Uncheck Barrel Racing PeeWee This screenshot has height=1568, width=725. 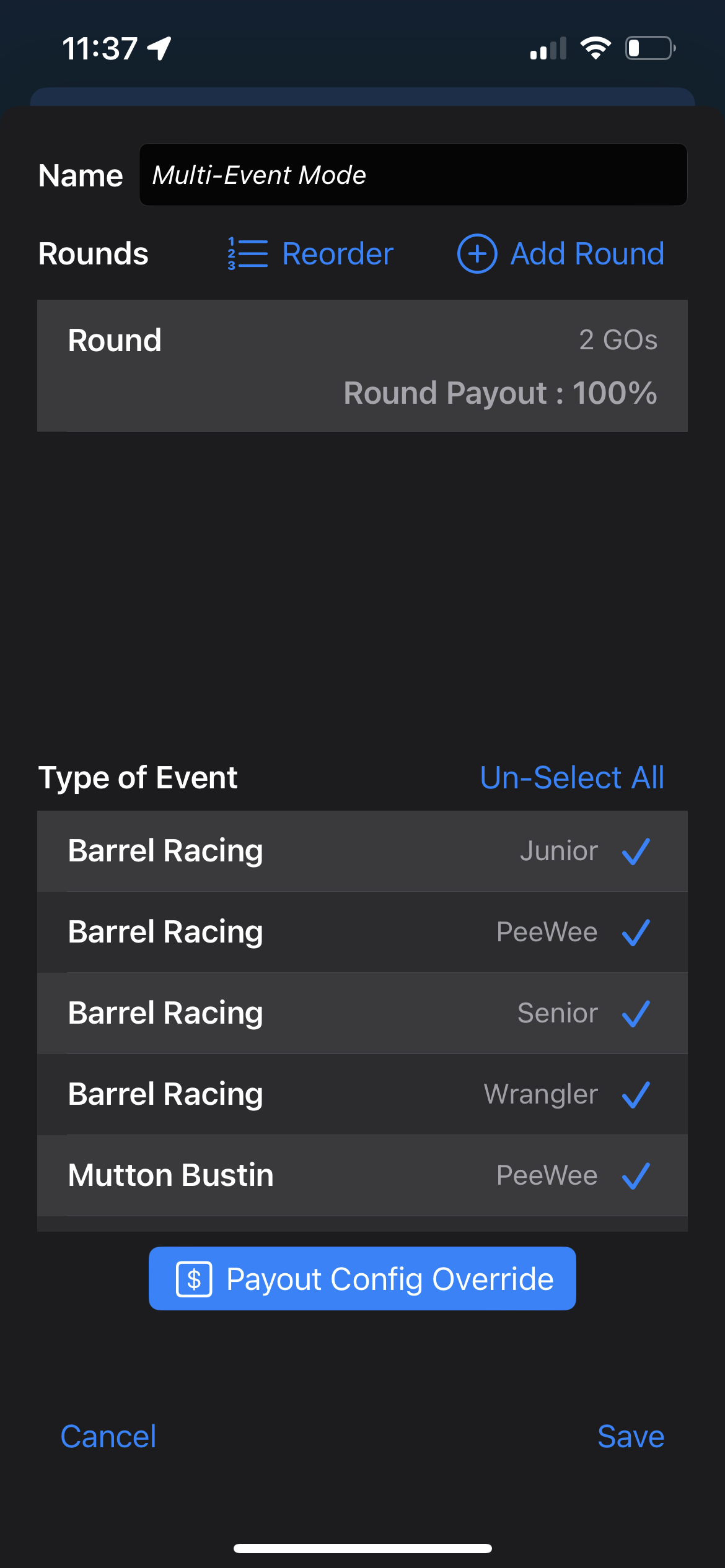(636, 932)
